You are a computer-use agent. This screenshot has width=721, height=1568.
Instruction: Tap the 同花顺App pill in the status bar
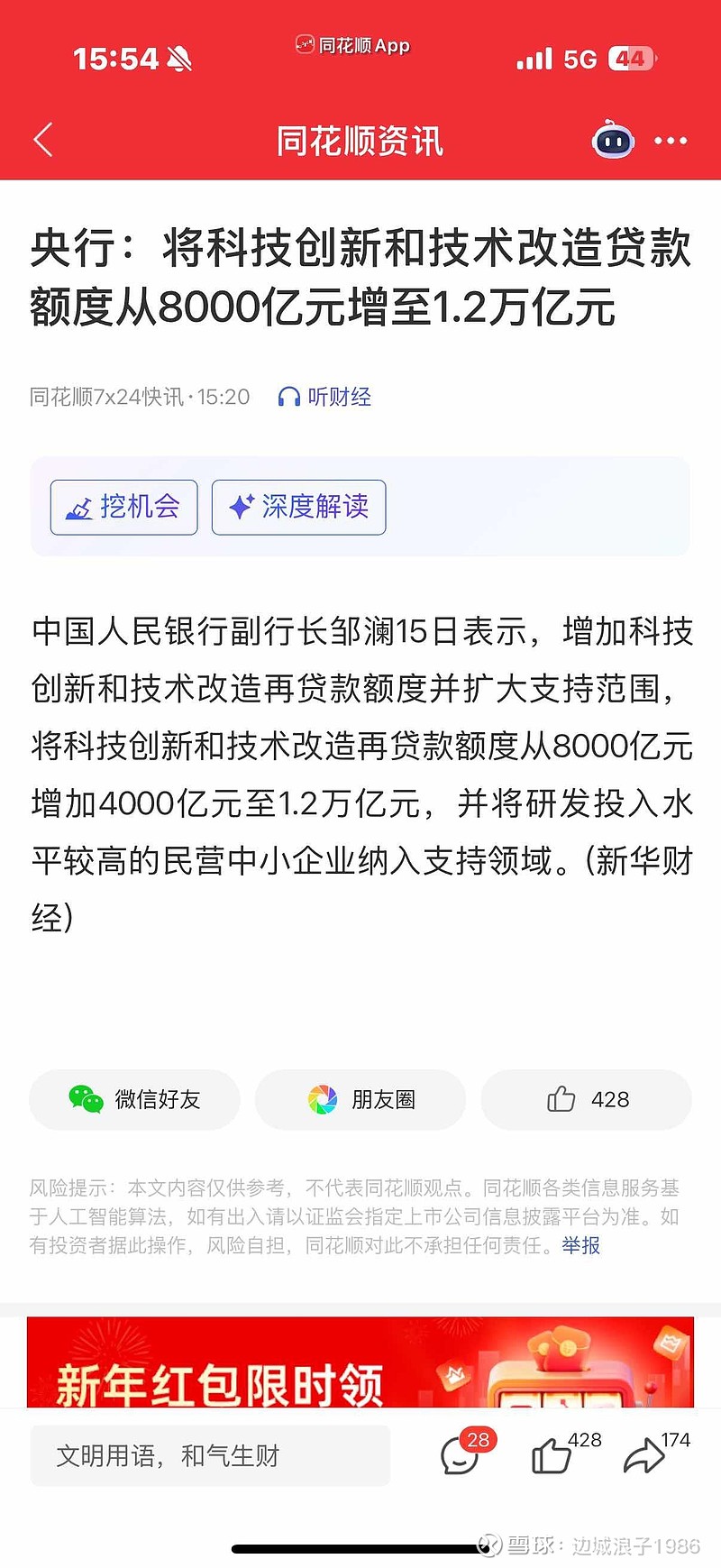[351, 45]
